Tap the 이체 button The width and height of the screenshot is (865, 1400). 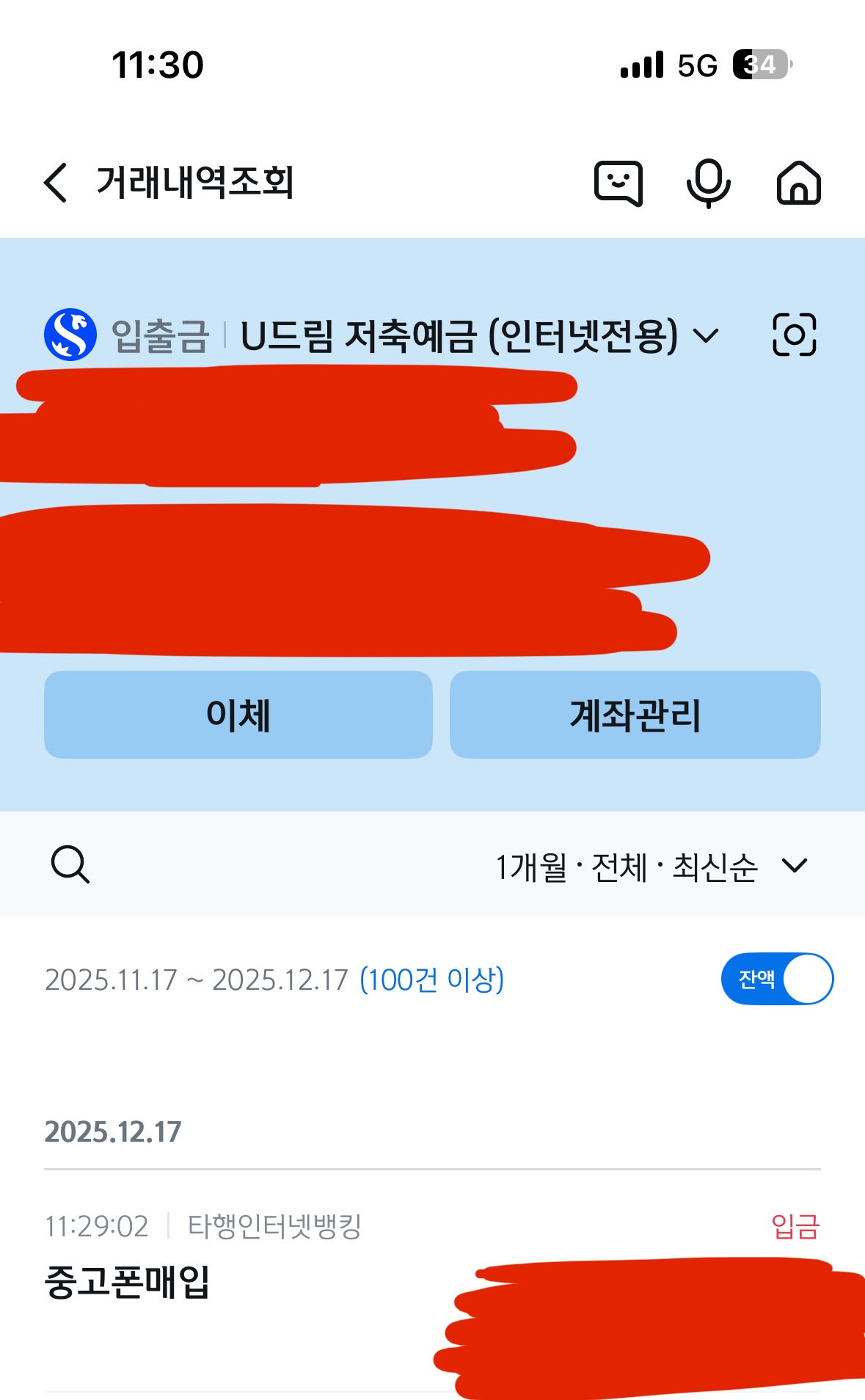[x=238, y=715]
